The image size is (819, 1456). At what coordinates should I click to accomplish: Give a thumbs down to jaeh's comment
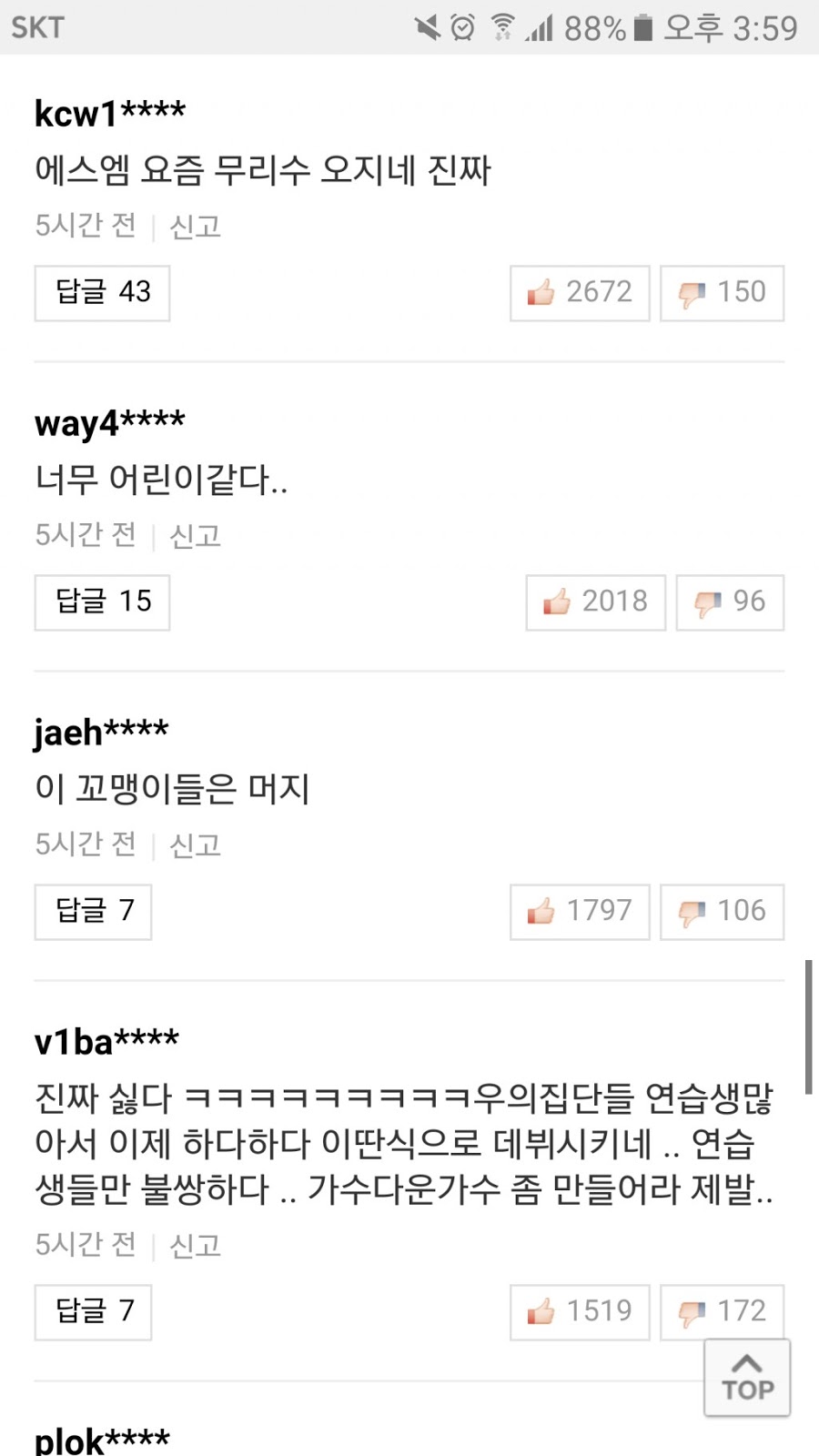(x=722, y=912)
